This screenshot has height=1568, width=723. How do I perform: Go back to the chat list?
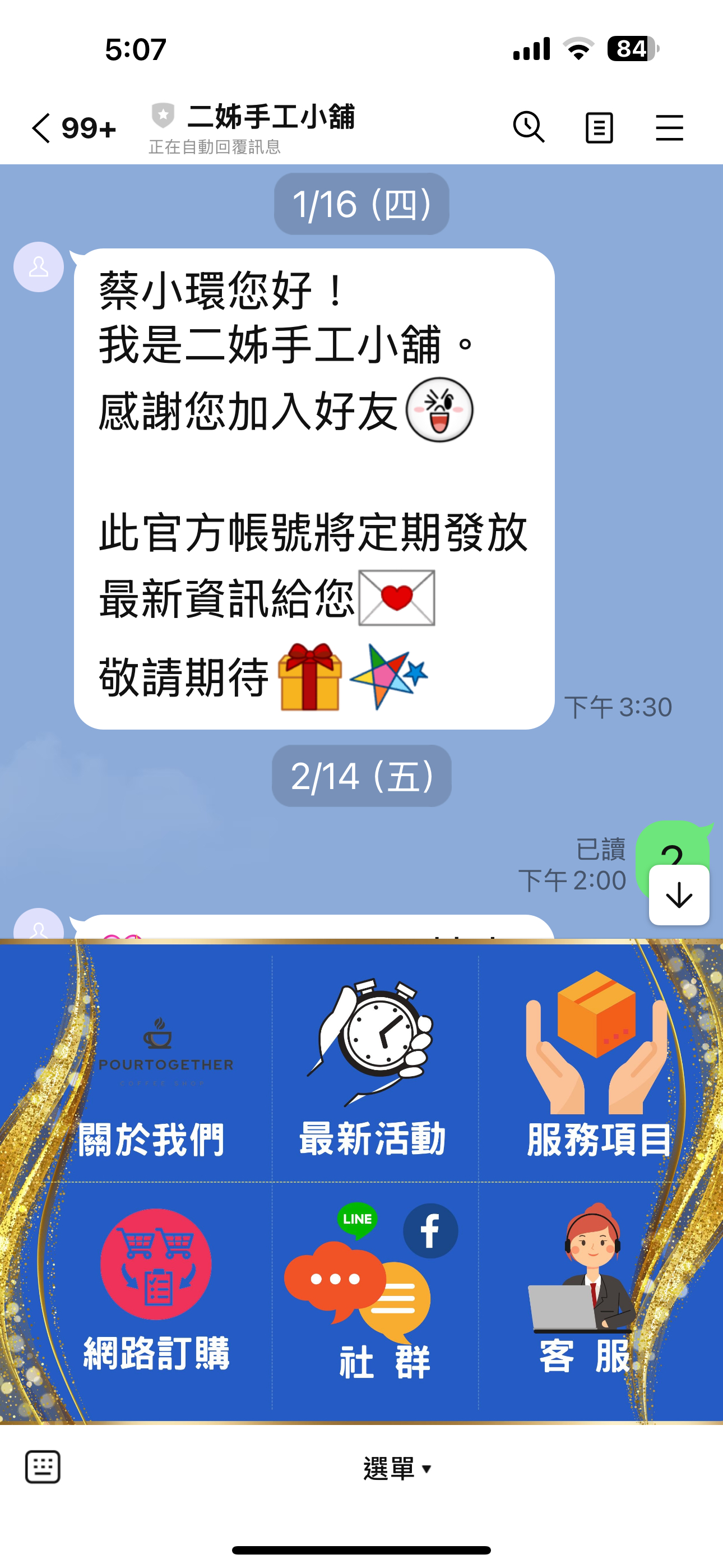[41, 128]
